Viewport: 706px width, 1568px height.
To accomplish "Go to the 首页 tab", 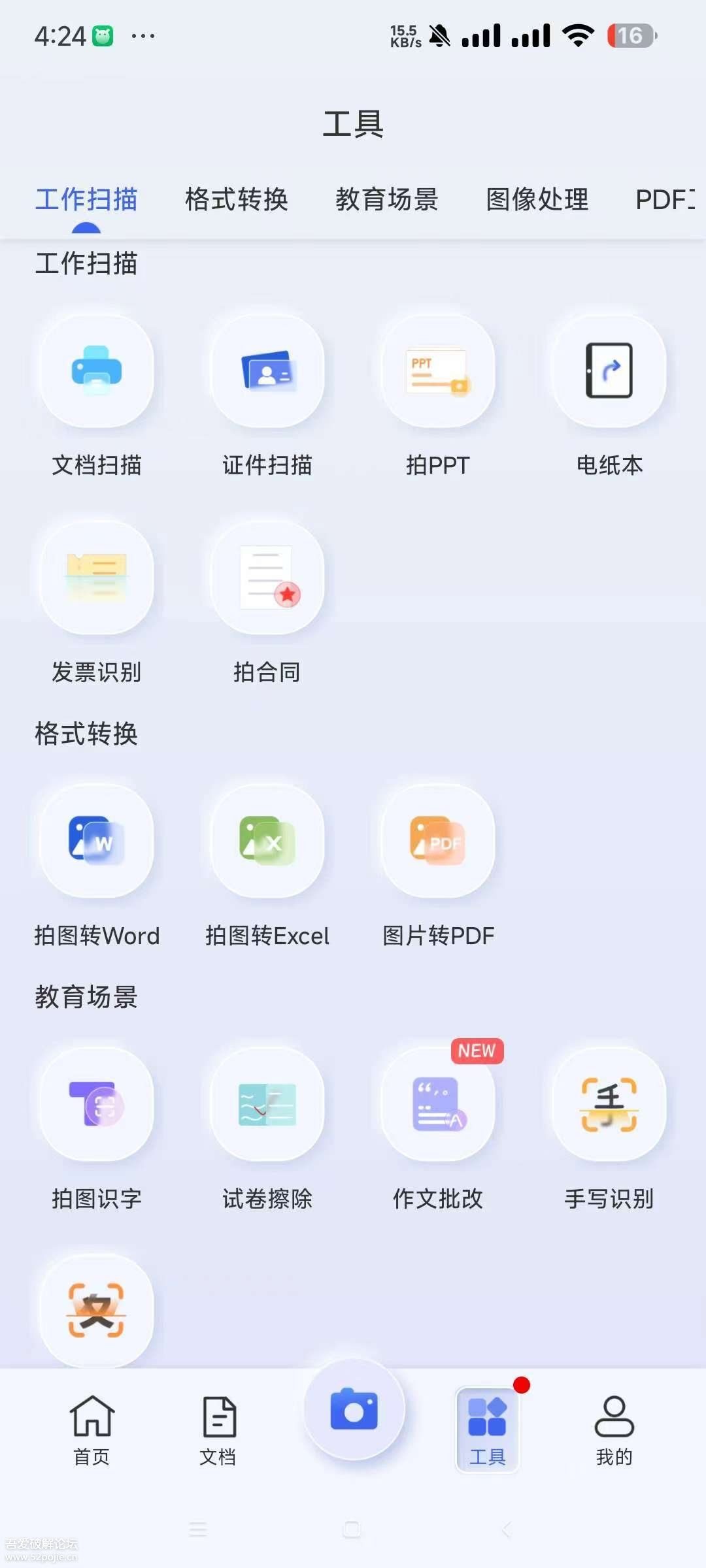I will tap(92, 1430).
